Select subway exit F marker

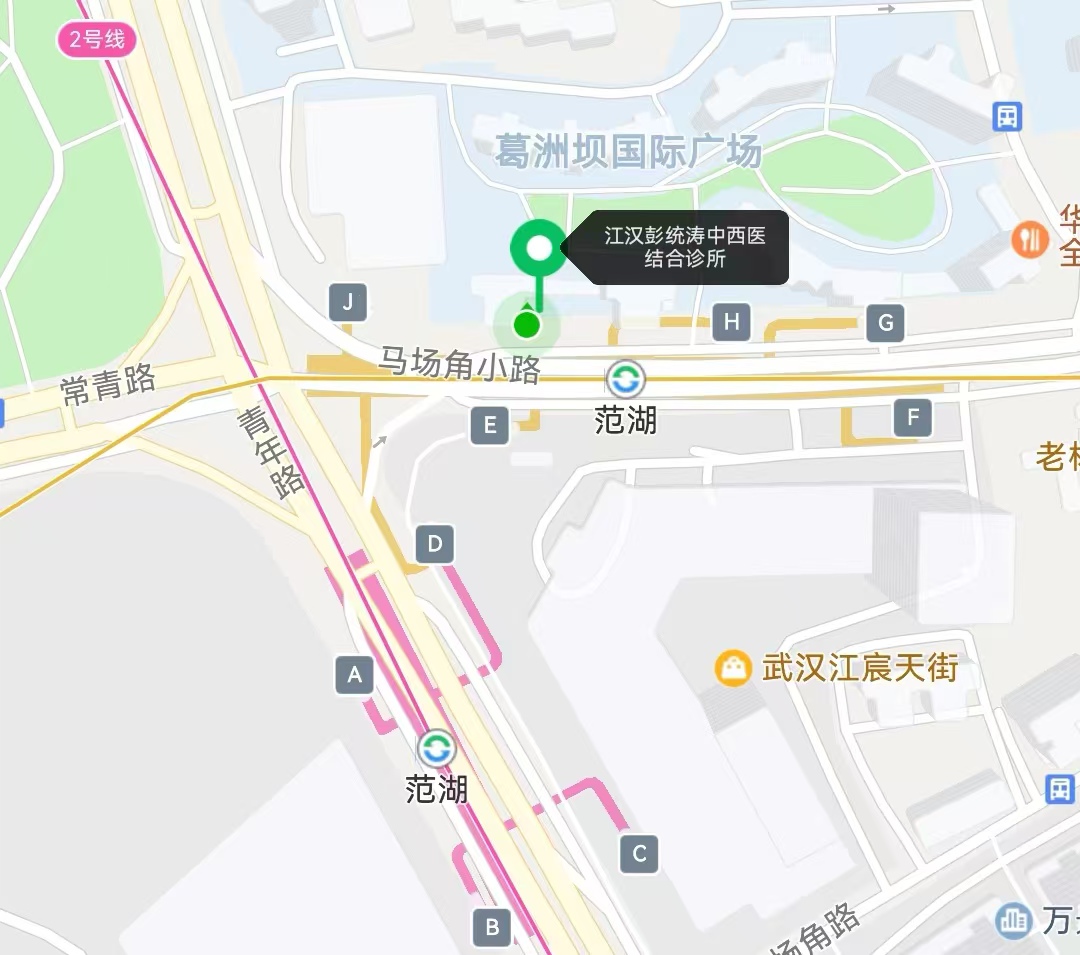[x=912, y=418]
